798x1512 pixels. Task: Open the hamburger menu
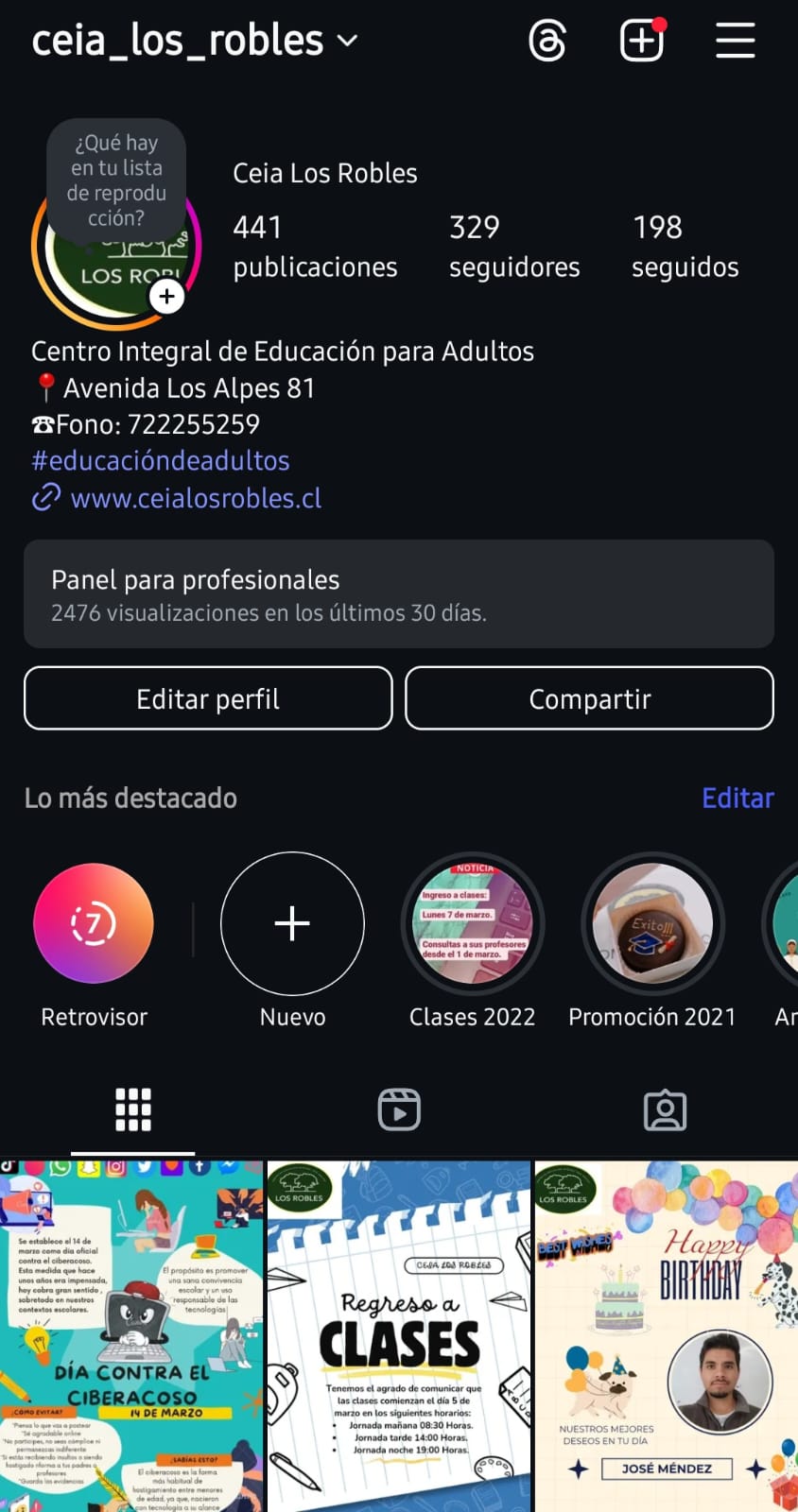click(x=735, y=41)
